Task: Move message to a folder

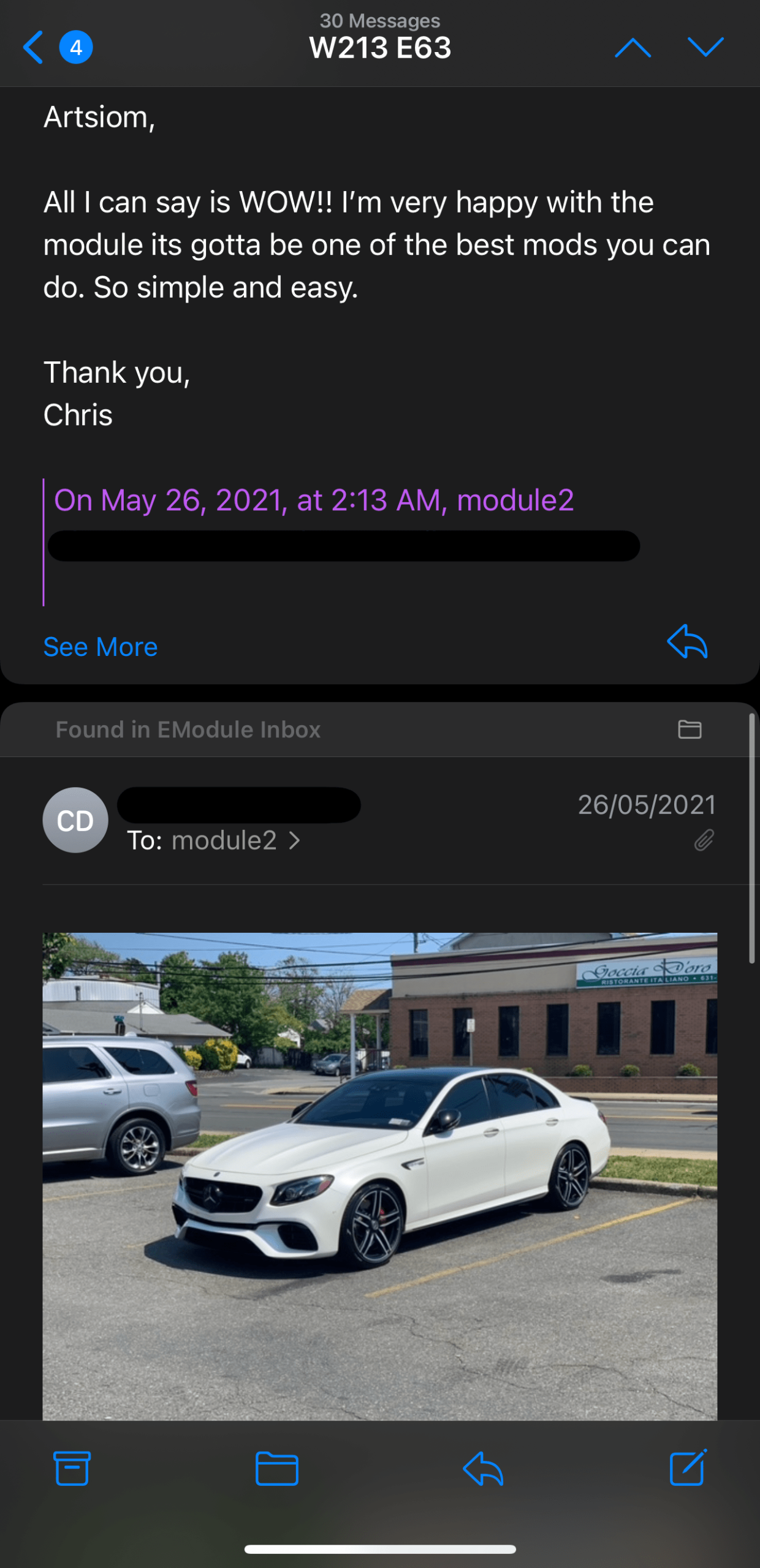Action: 277,1469
